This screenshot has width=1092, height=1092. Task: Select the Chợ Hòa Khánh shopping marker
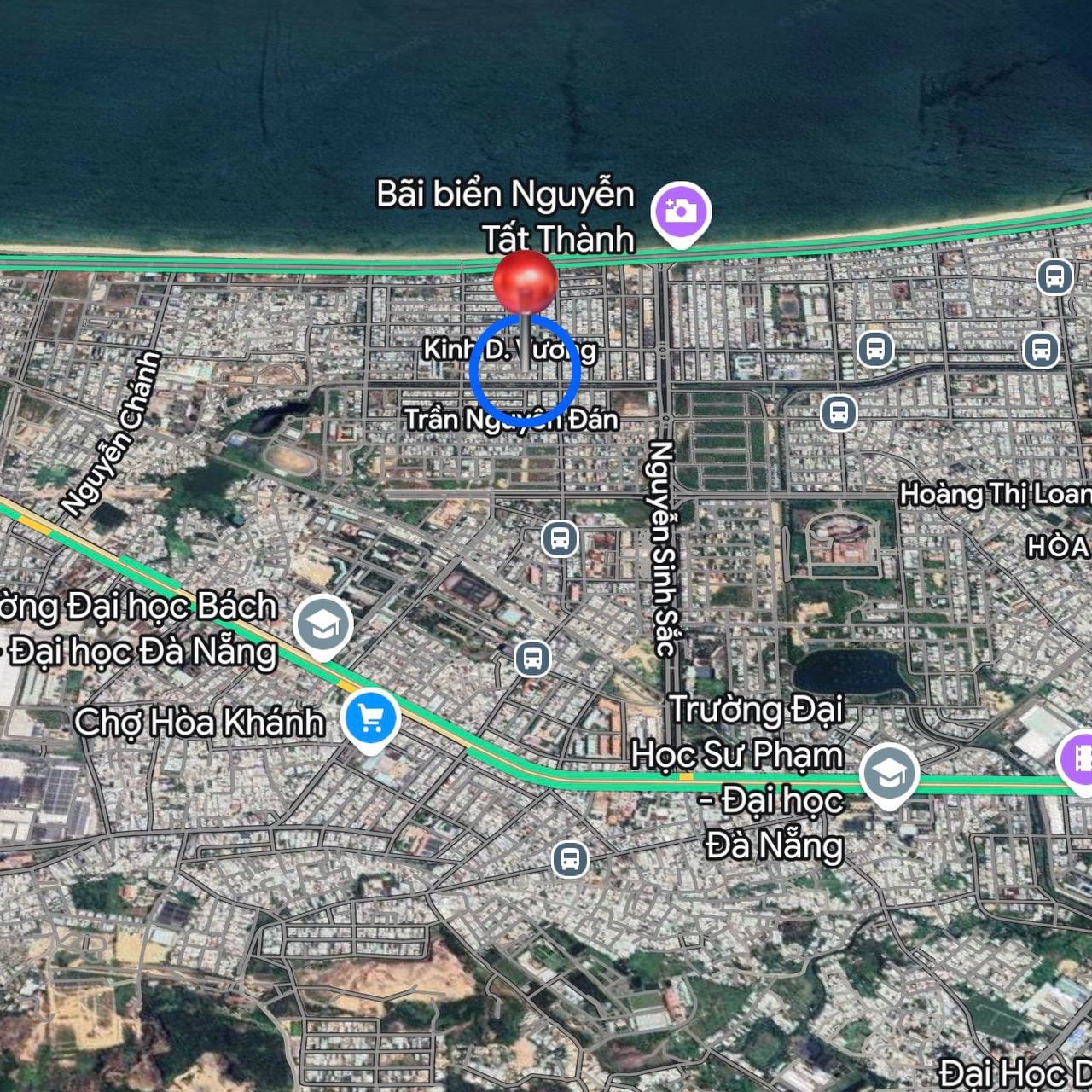pos(371,718)
